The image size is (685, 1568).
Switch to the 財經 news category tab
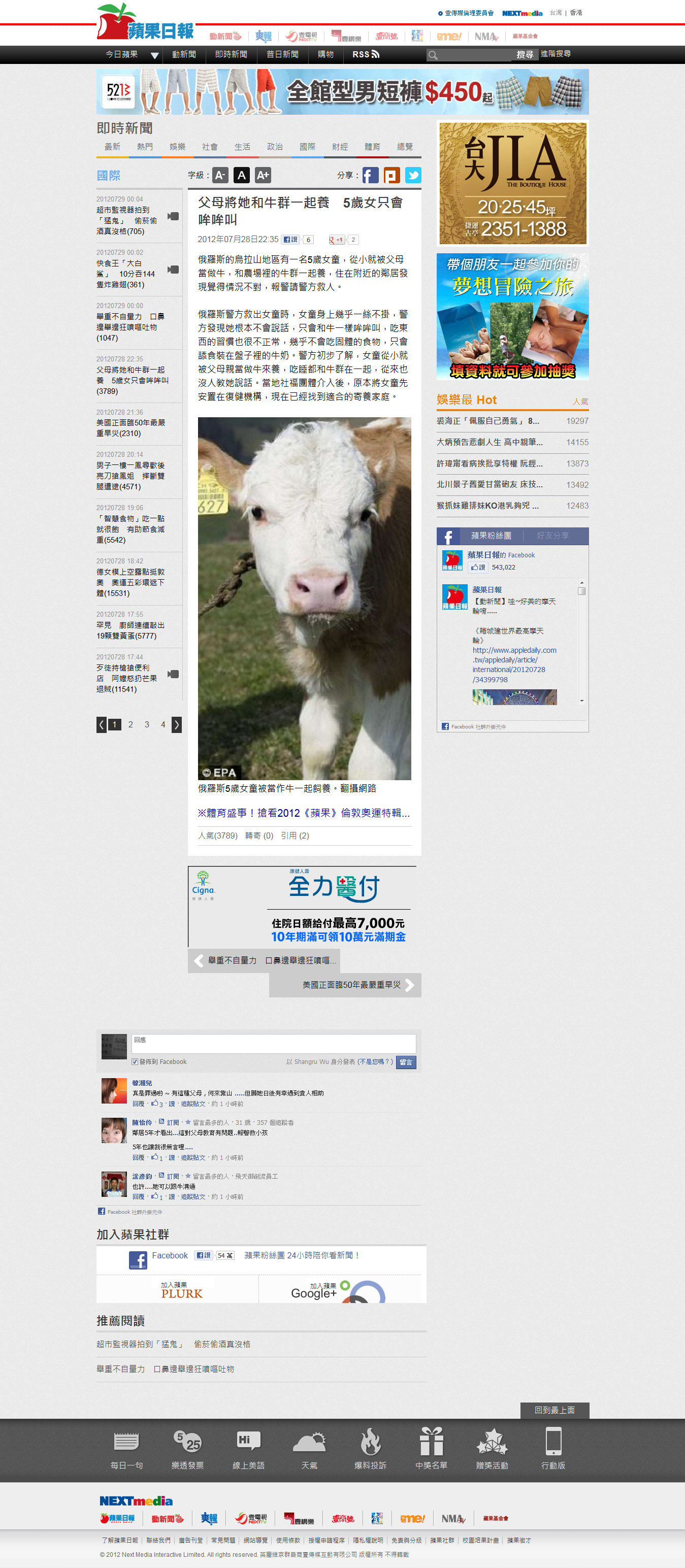(x=340, y=147)
